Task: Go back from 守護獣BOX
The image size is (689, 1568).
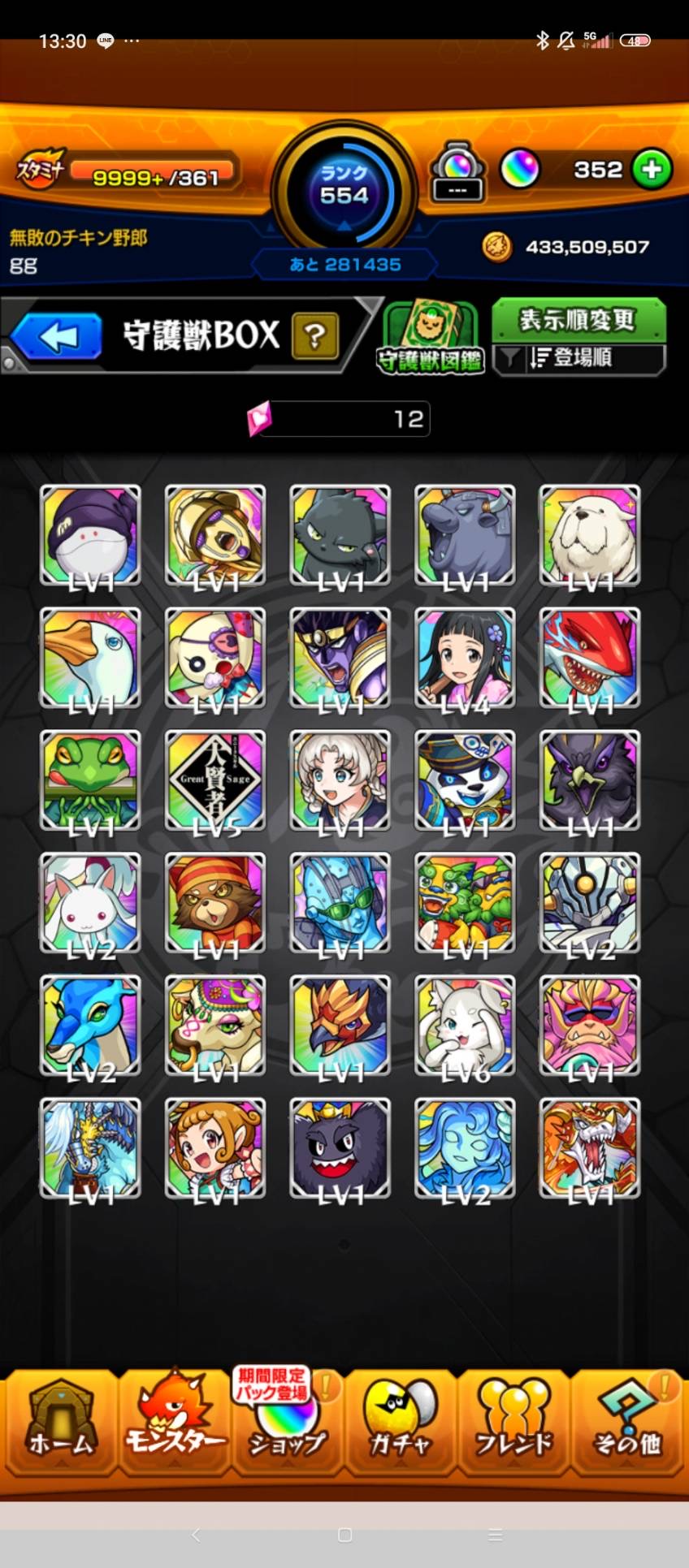Action: [57, 335]
